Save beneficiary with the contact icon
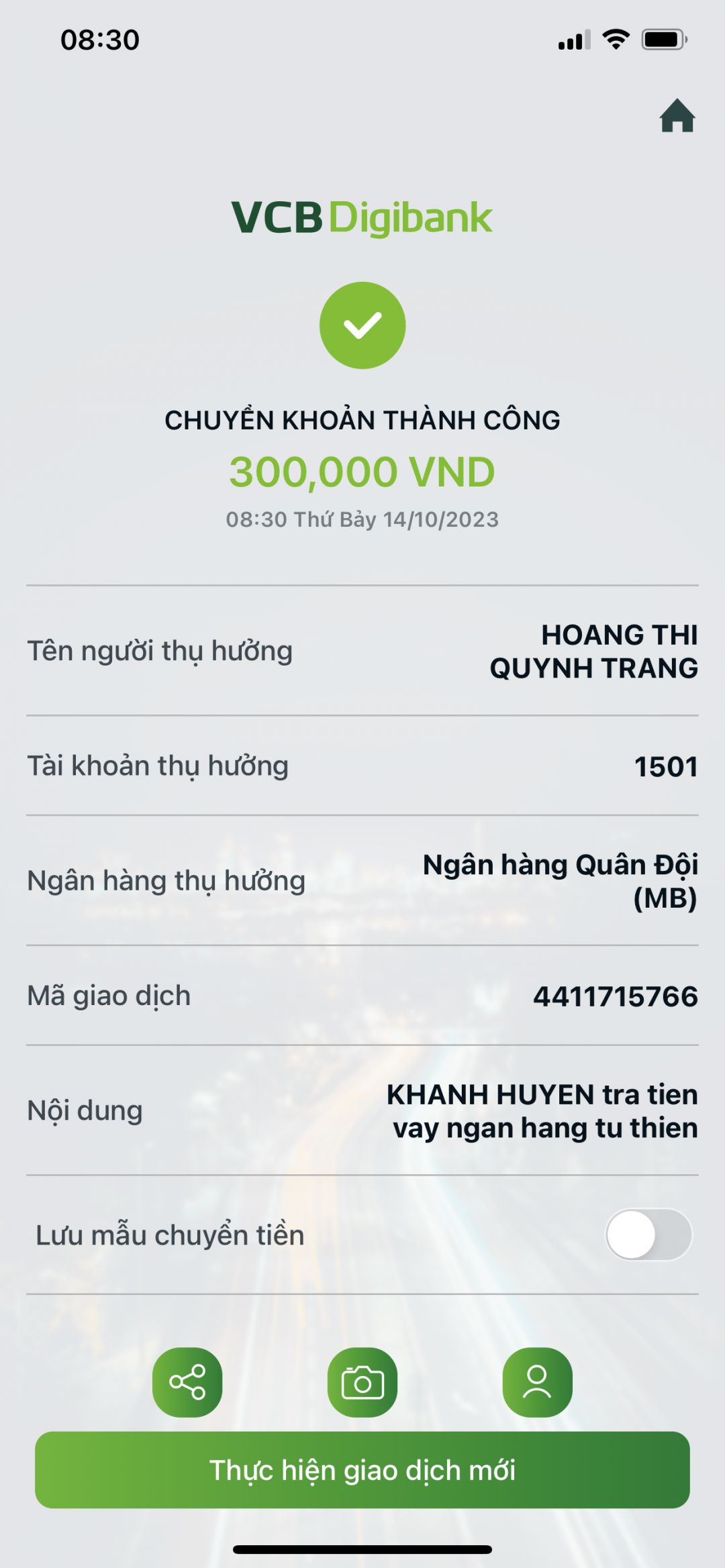Screen dimensions: 725x1568 537,1382
